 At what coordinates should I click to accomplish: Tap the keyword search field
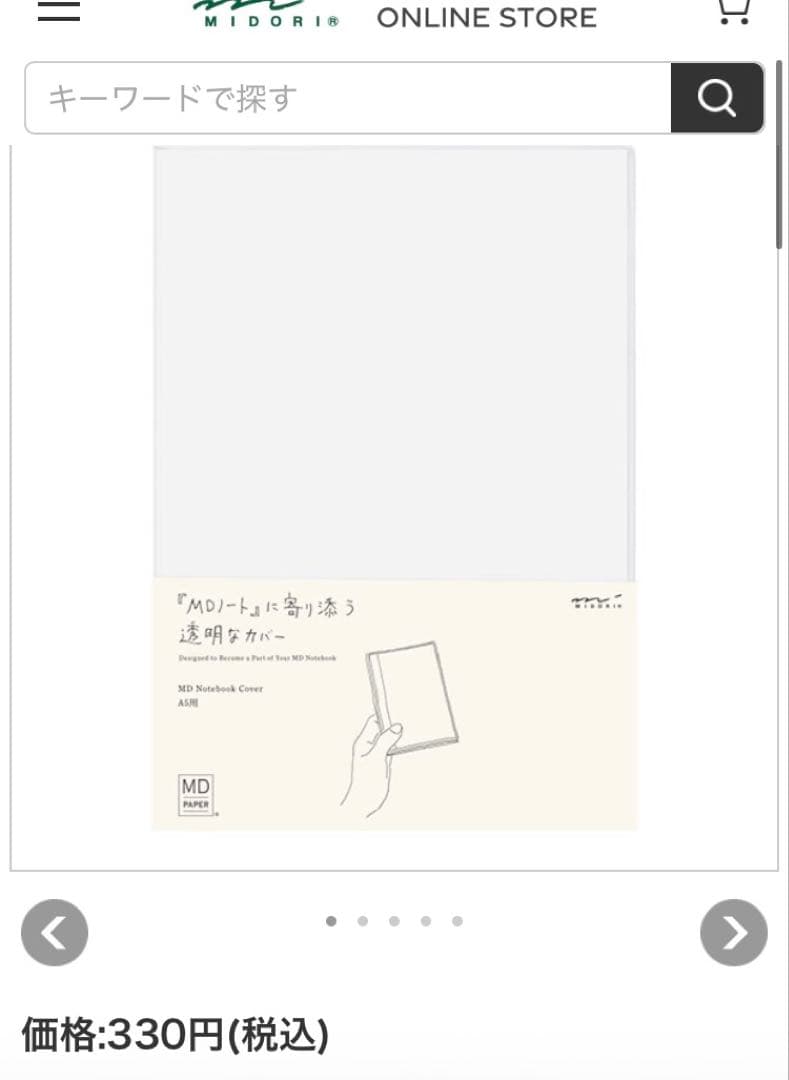[x=348, y=98]
